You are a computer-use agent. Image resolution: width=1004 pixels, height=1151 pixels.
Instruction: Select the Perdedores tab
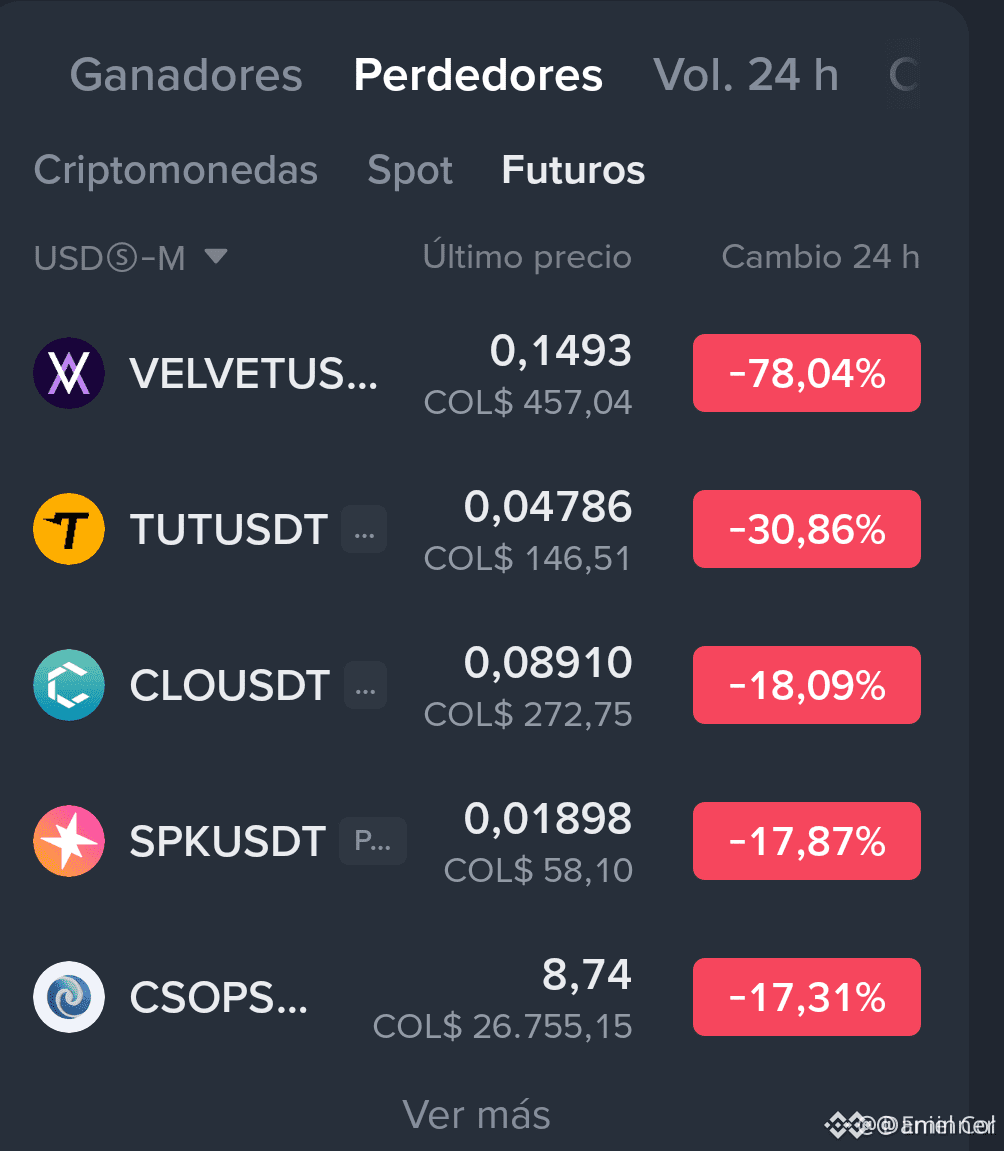[478, 75]
